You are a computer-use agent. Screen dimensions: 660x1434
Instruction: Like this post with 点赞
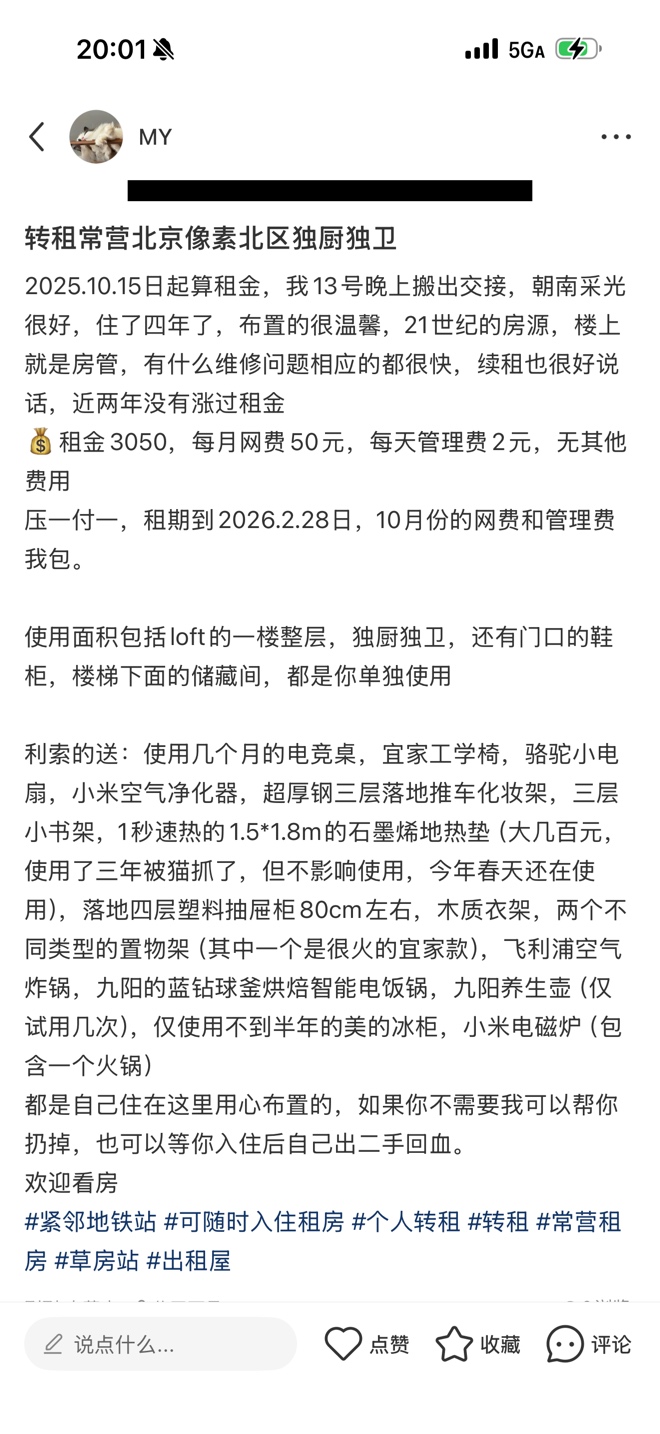point(367,1344)
